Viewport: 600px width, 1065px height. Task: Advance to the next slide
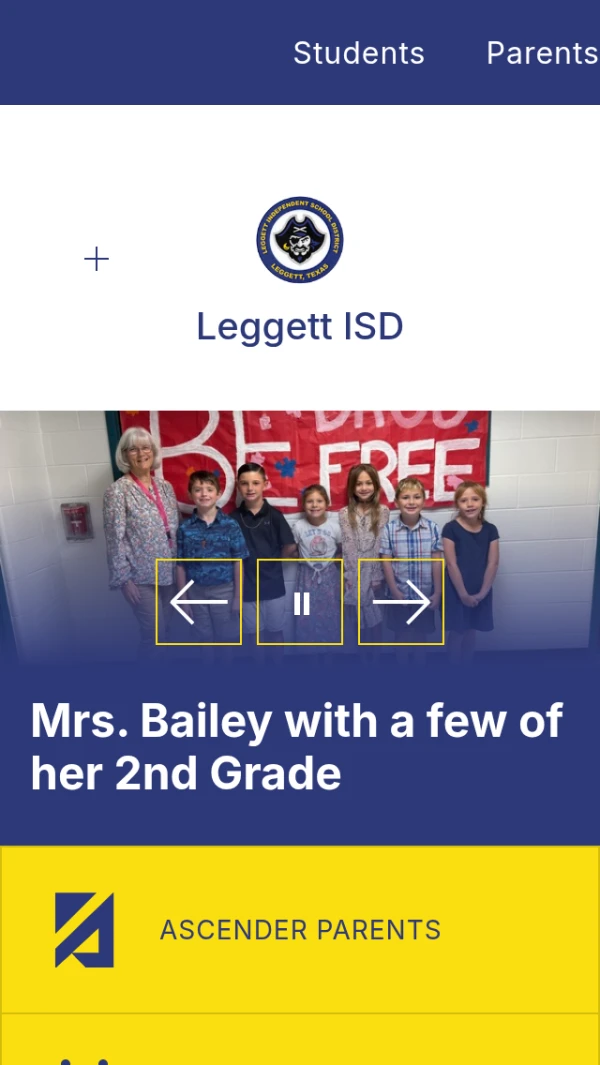click(401, 602)
